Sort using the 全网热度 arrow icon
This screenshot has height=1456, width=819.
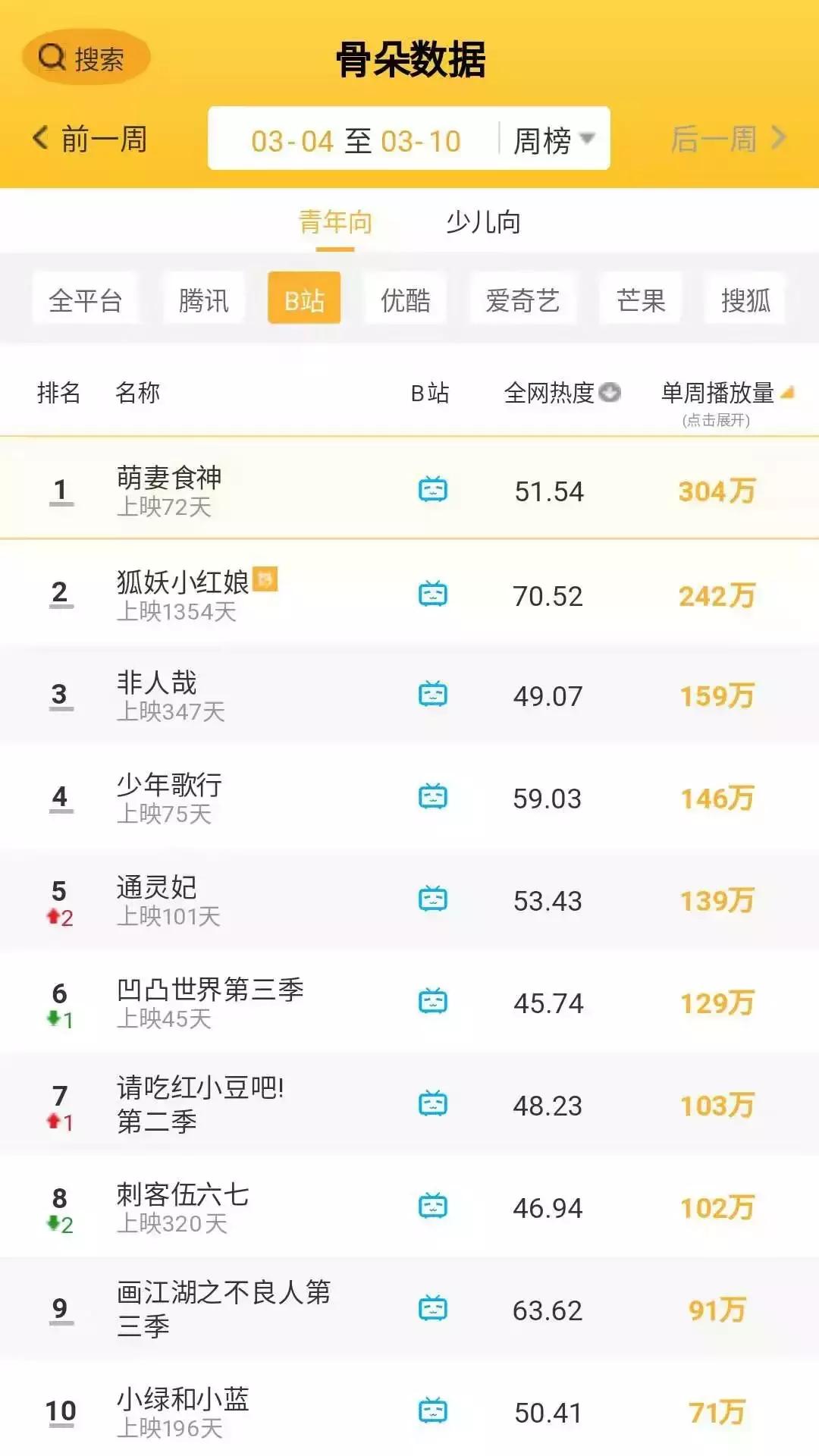pos(610,394)
